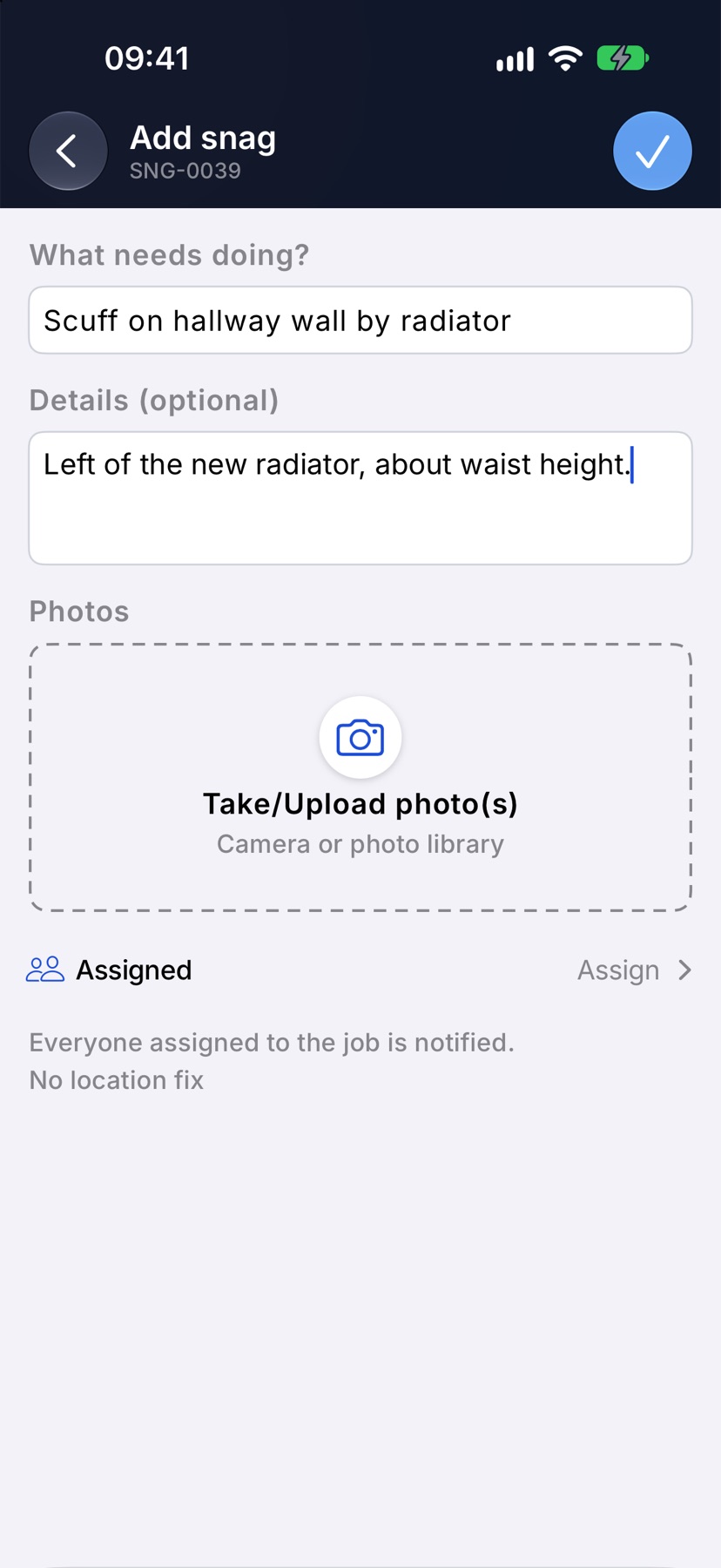Edit the 'What needs doing?' text field

360,320
